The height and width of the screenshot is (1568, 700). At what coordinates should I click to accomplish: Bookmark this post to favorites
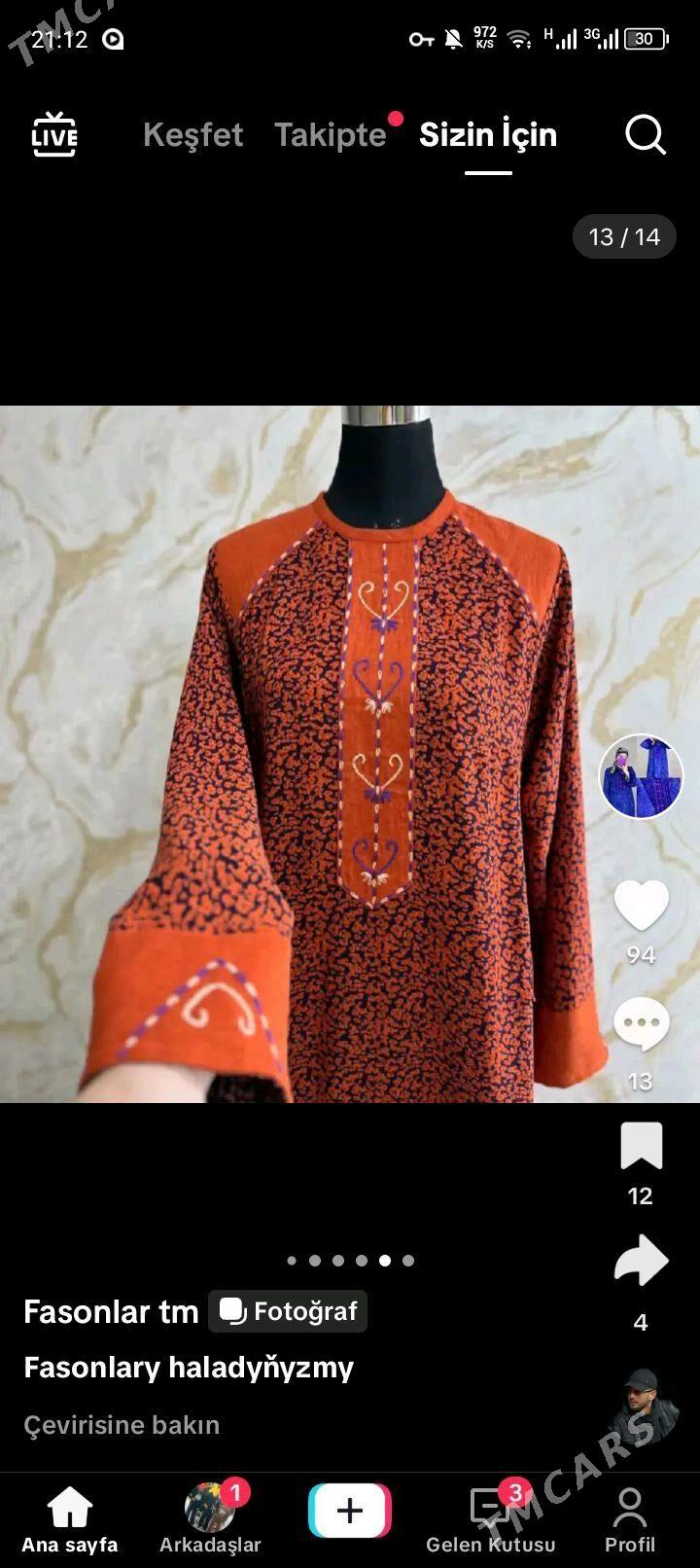coord(641,1146)
